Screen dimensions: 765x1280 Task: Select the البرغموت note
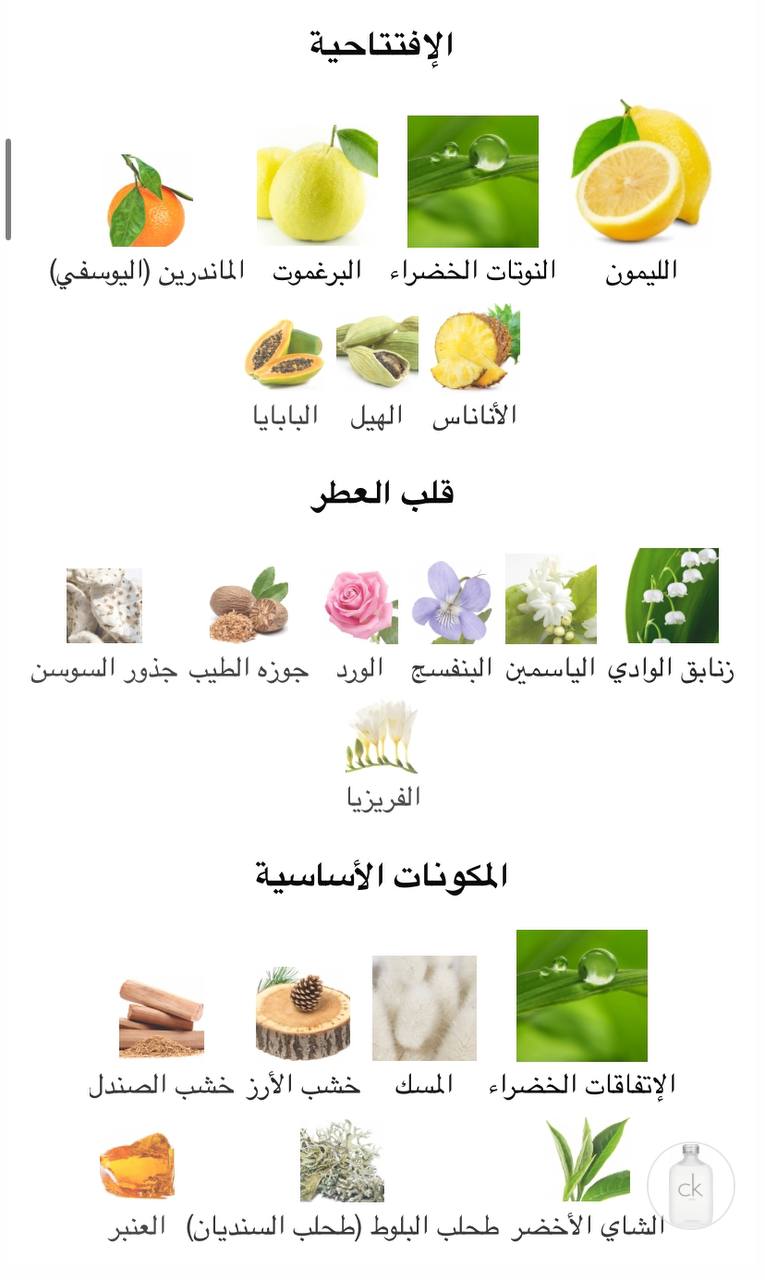pyautogui.click(x=317, y=186)
